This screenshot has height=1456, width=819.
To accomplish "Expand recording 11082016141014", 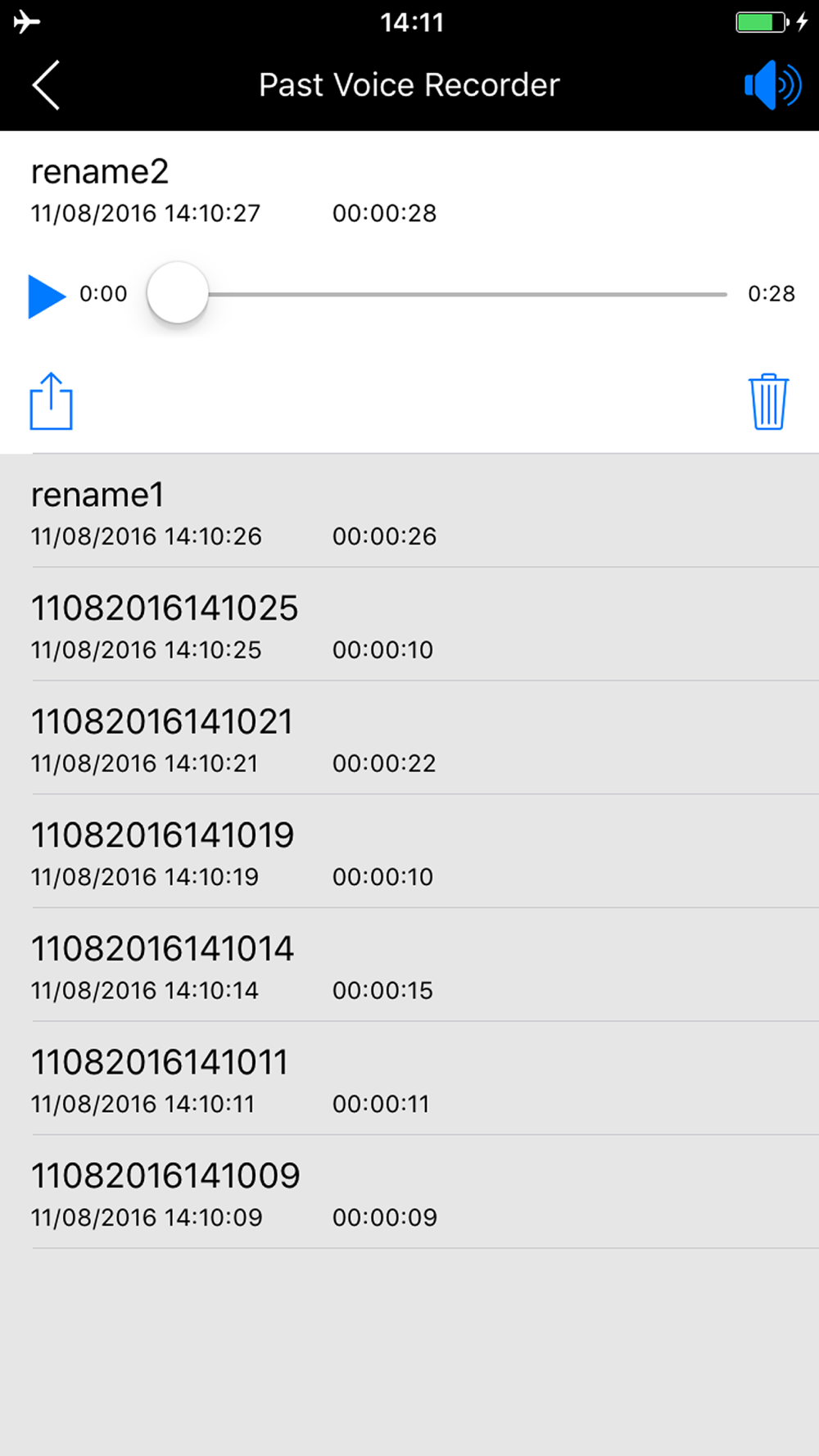I will [x=409, y=966].
